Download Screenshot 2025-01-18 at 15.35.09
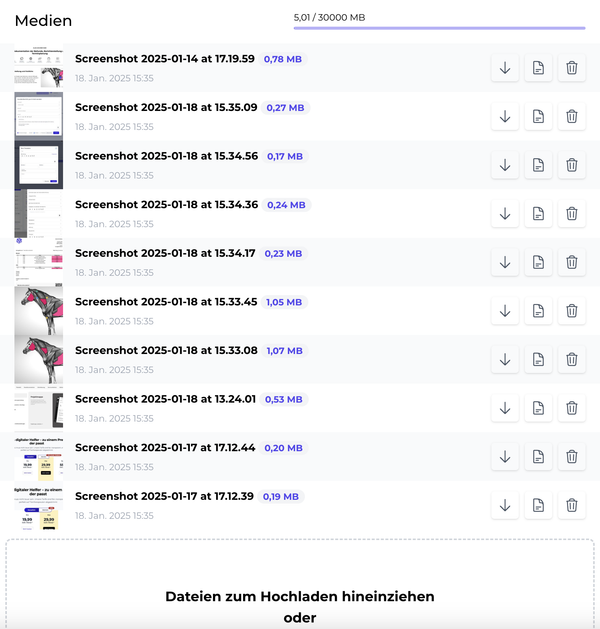 [x=505, y=117]
